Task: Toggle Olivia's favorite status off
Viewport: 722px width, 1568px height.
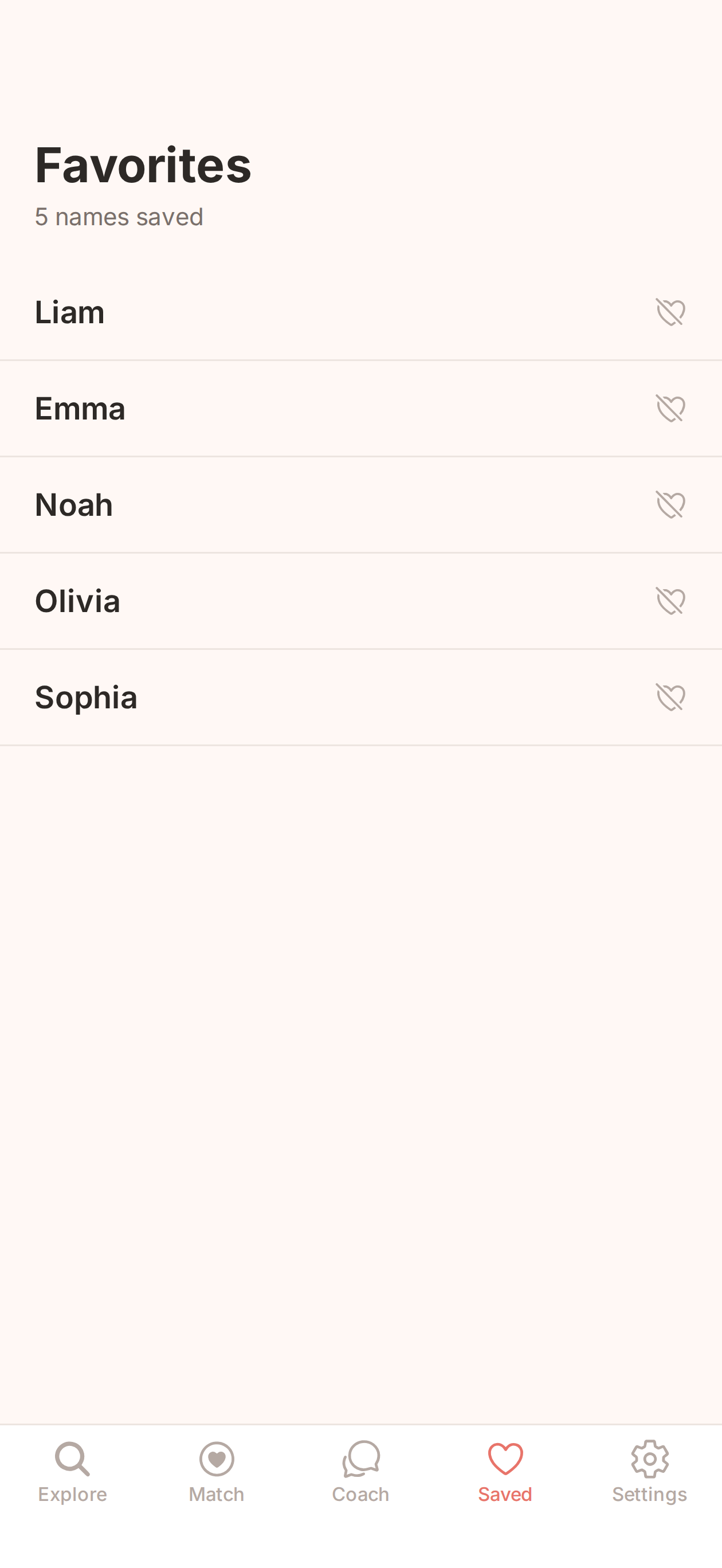Action: (671, 601)
